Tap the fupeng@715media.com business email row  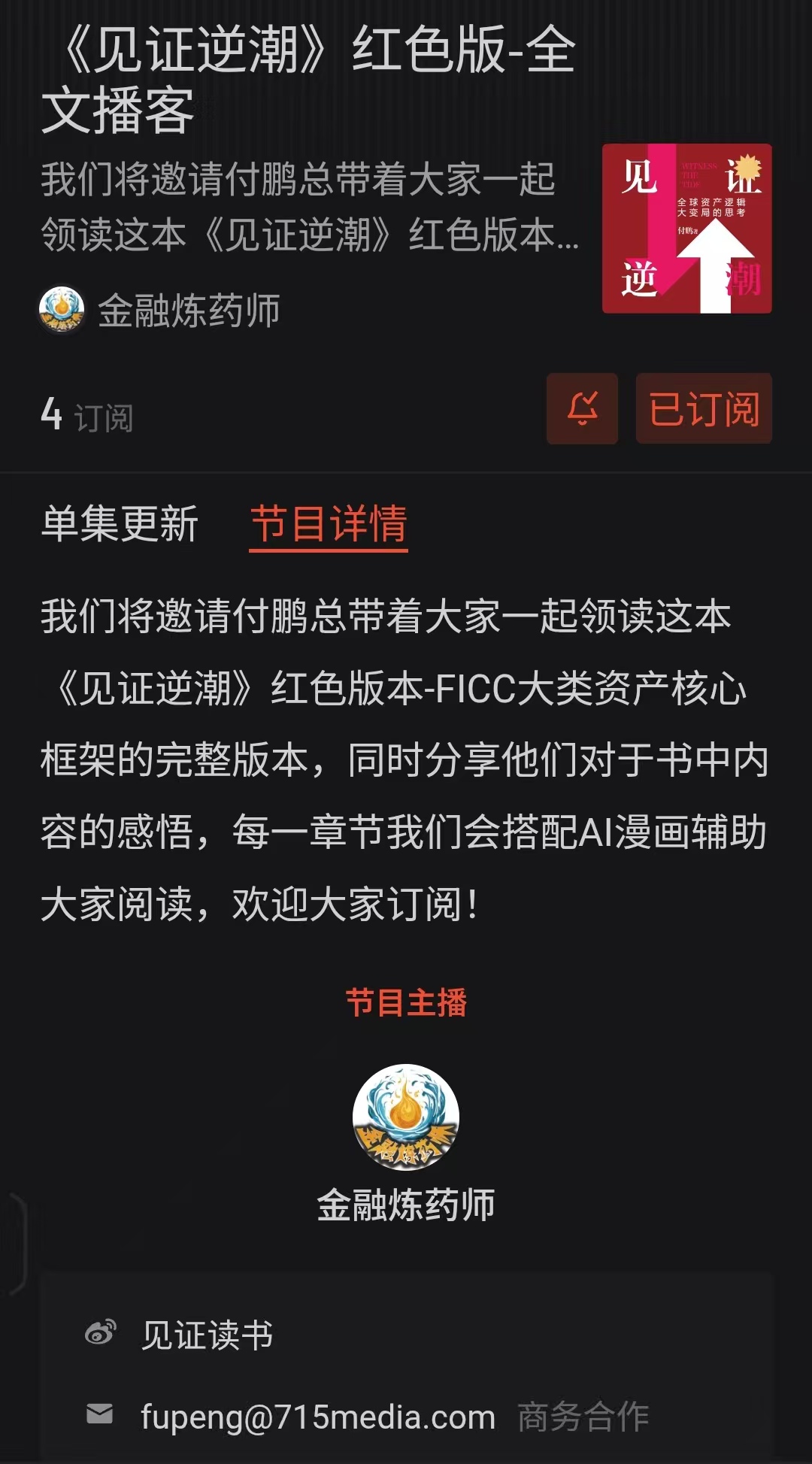(x=317, y=1417)
